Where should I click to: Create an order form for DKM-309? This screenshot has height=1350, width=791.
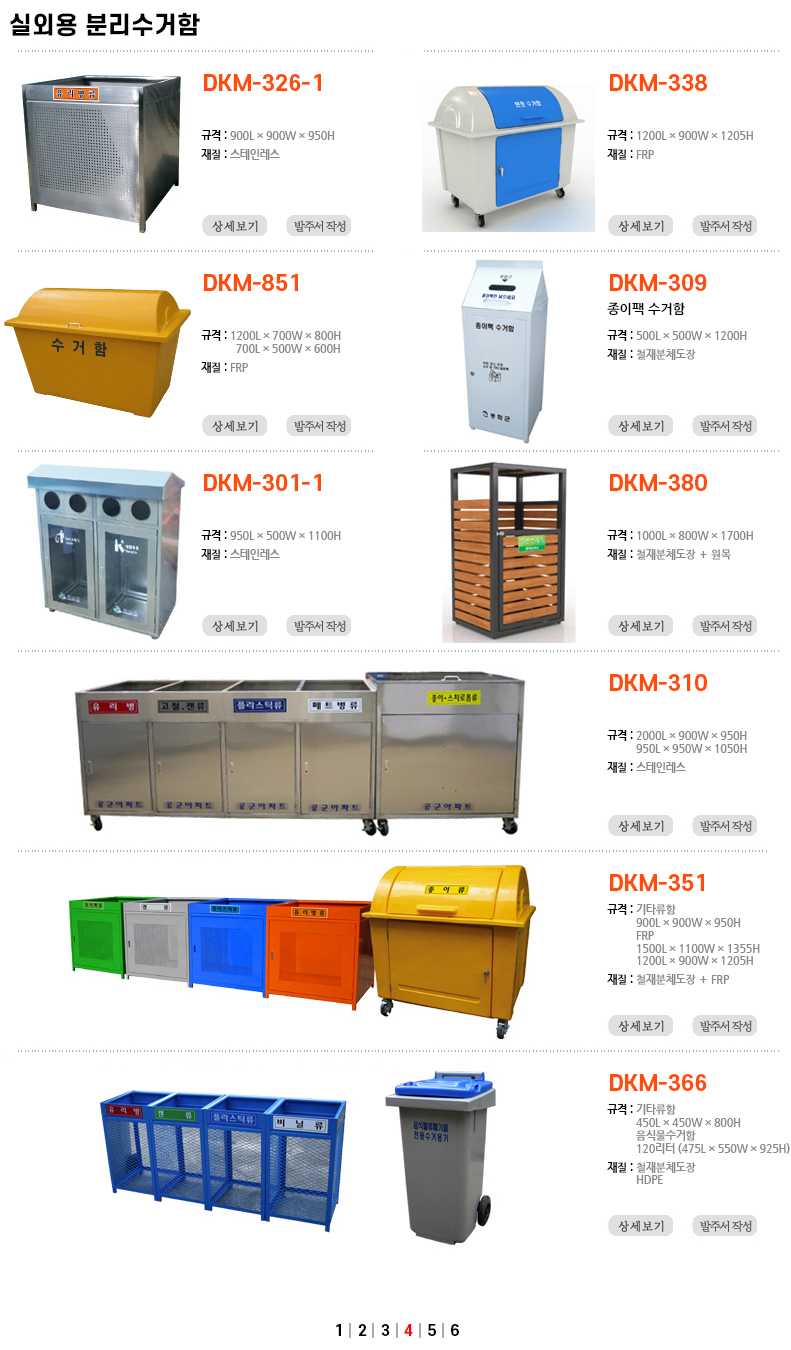[724, 426]
